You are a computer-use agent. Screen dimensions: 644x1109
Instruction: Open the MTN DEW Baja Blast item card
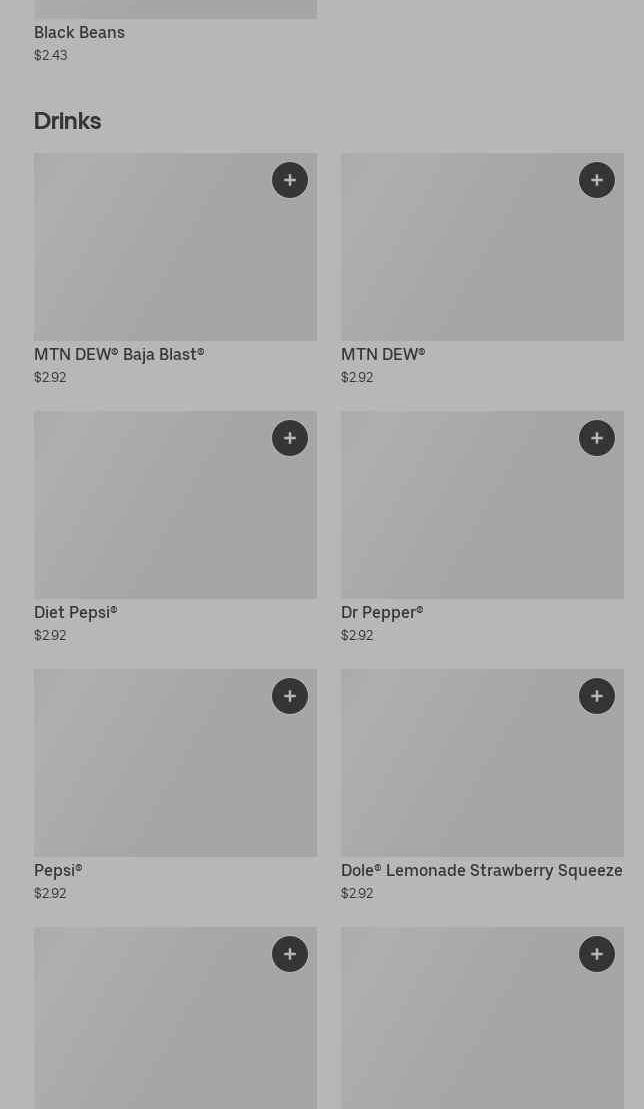pos(150,260)
